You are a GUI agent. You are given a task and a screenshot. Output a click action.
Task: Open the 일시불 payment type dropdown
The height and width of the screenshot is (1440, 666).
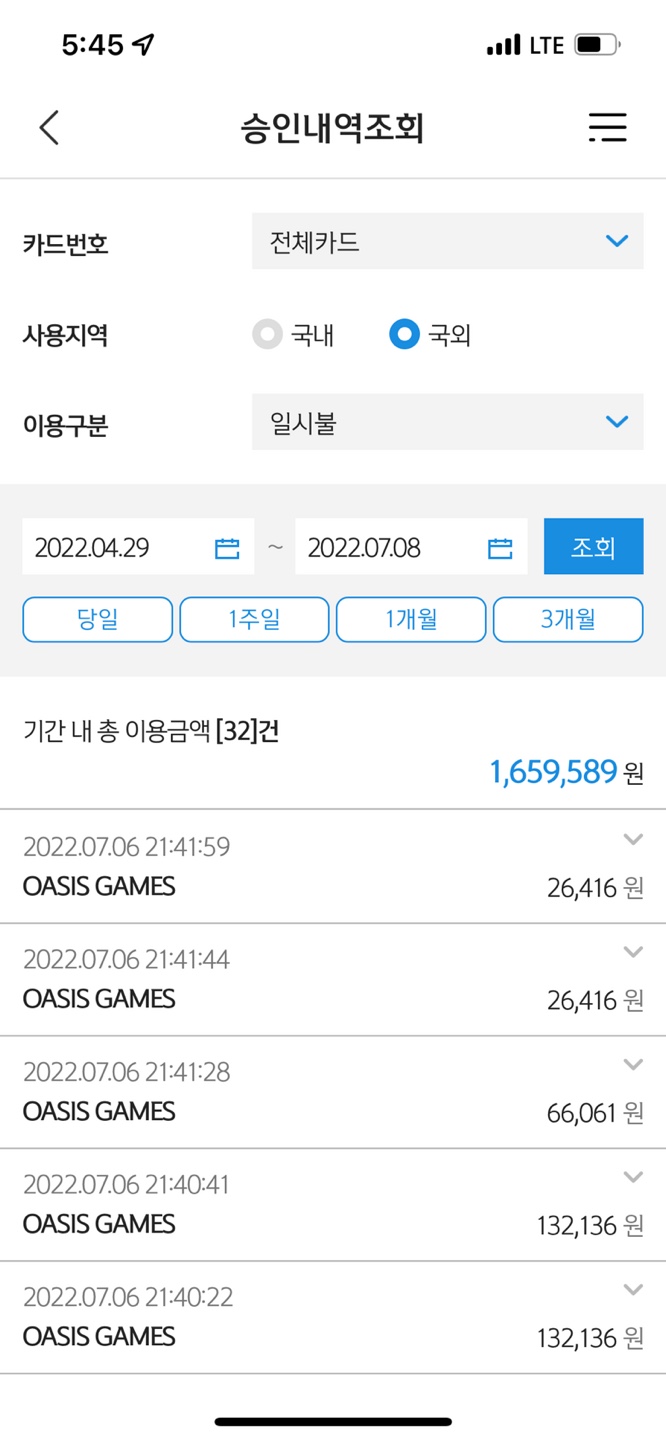tap(447, 422)
